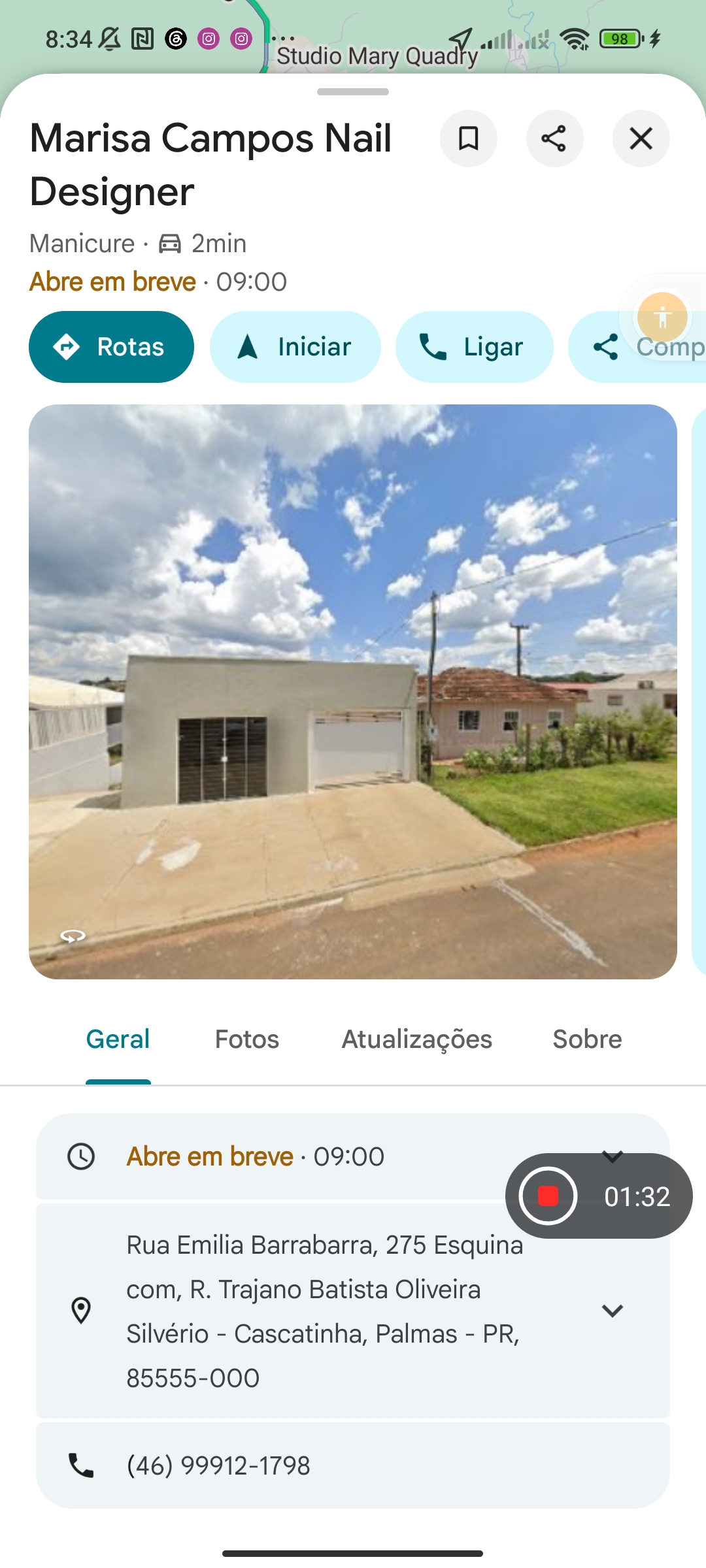Open the Sobre tab

pyautogui.click(x=587, y=1039)
